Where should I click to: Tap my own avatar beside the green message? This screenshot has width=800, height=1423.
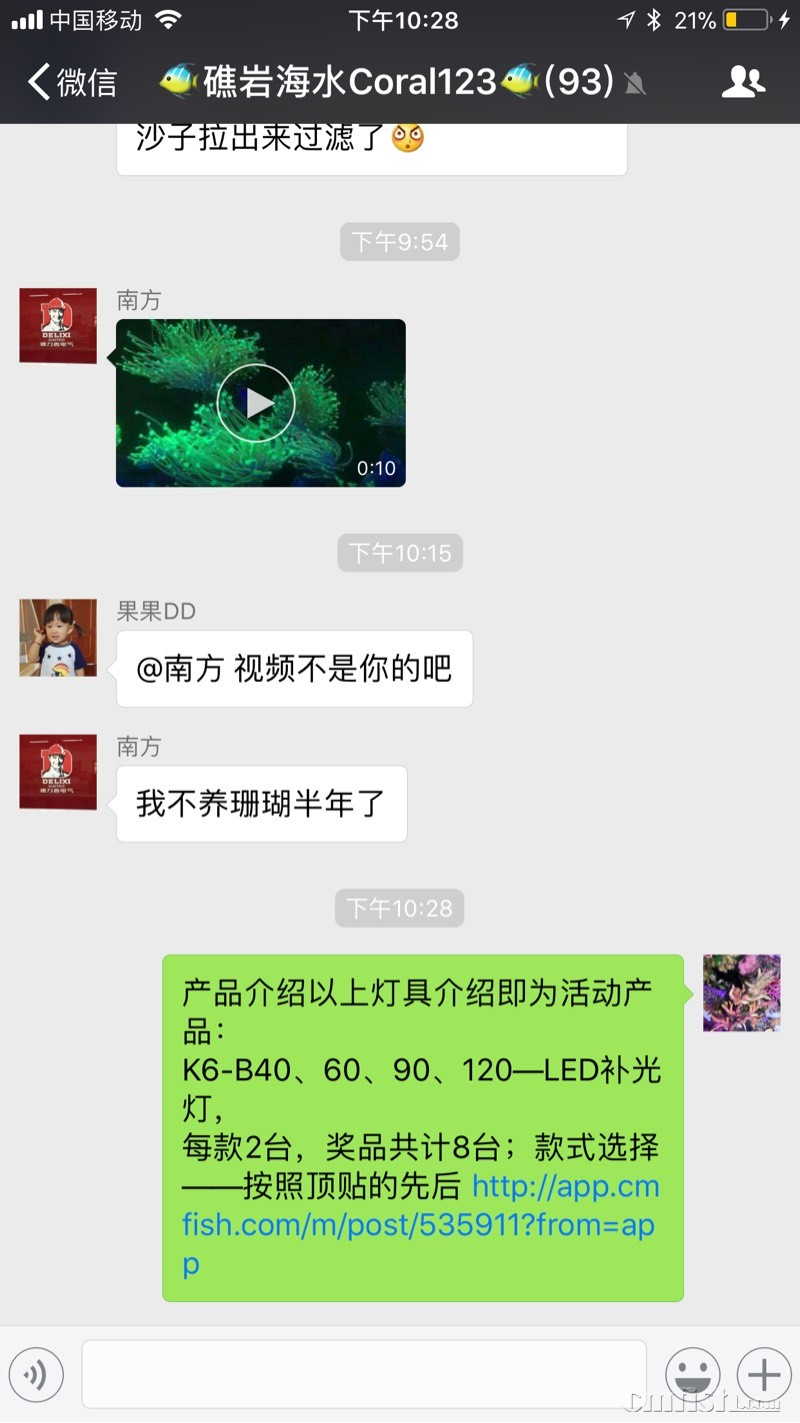pos(741,993)
